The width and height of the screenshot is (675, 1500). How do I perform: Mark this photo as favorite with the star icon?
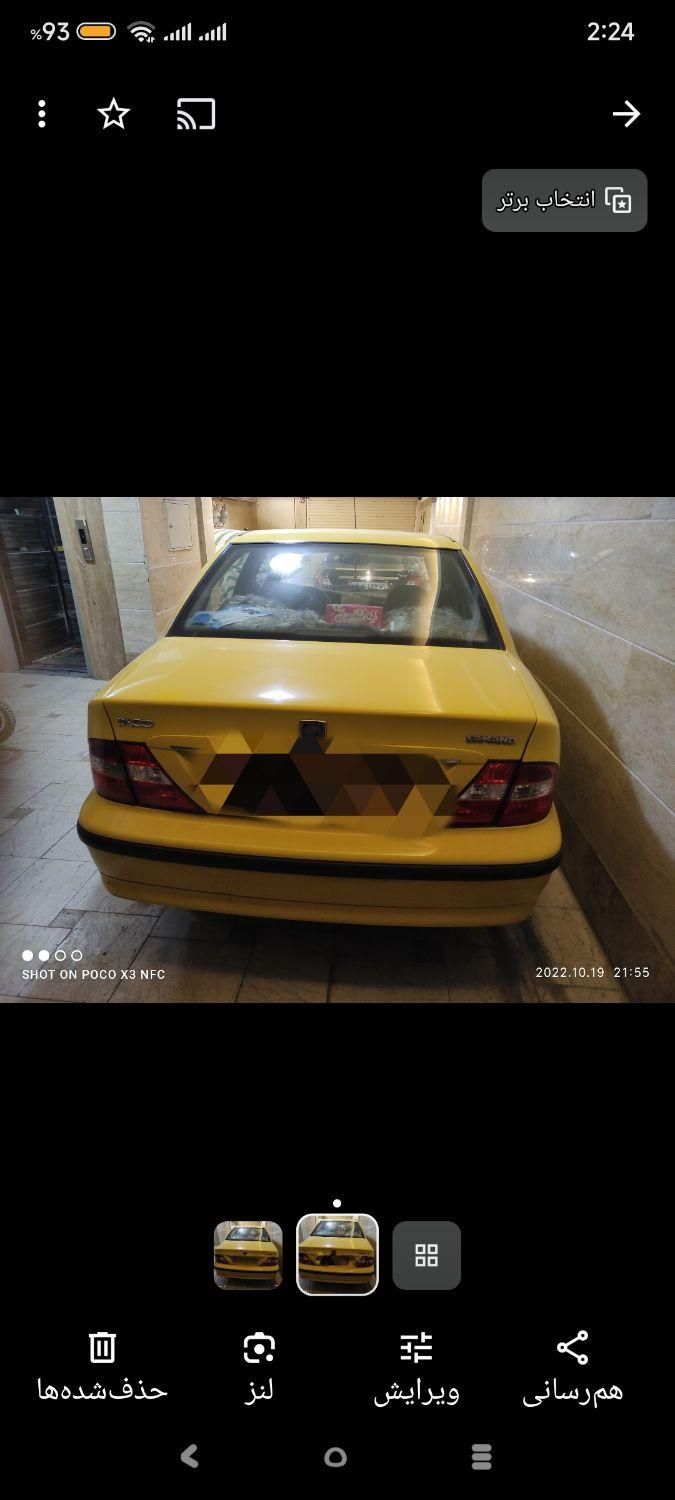coord(114,114)
